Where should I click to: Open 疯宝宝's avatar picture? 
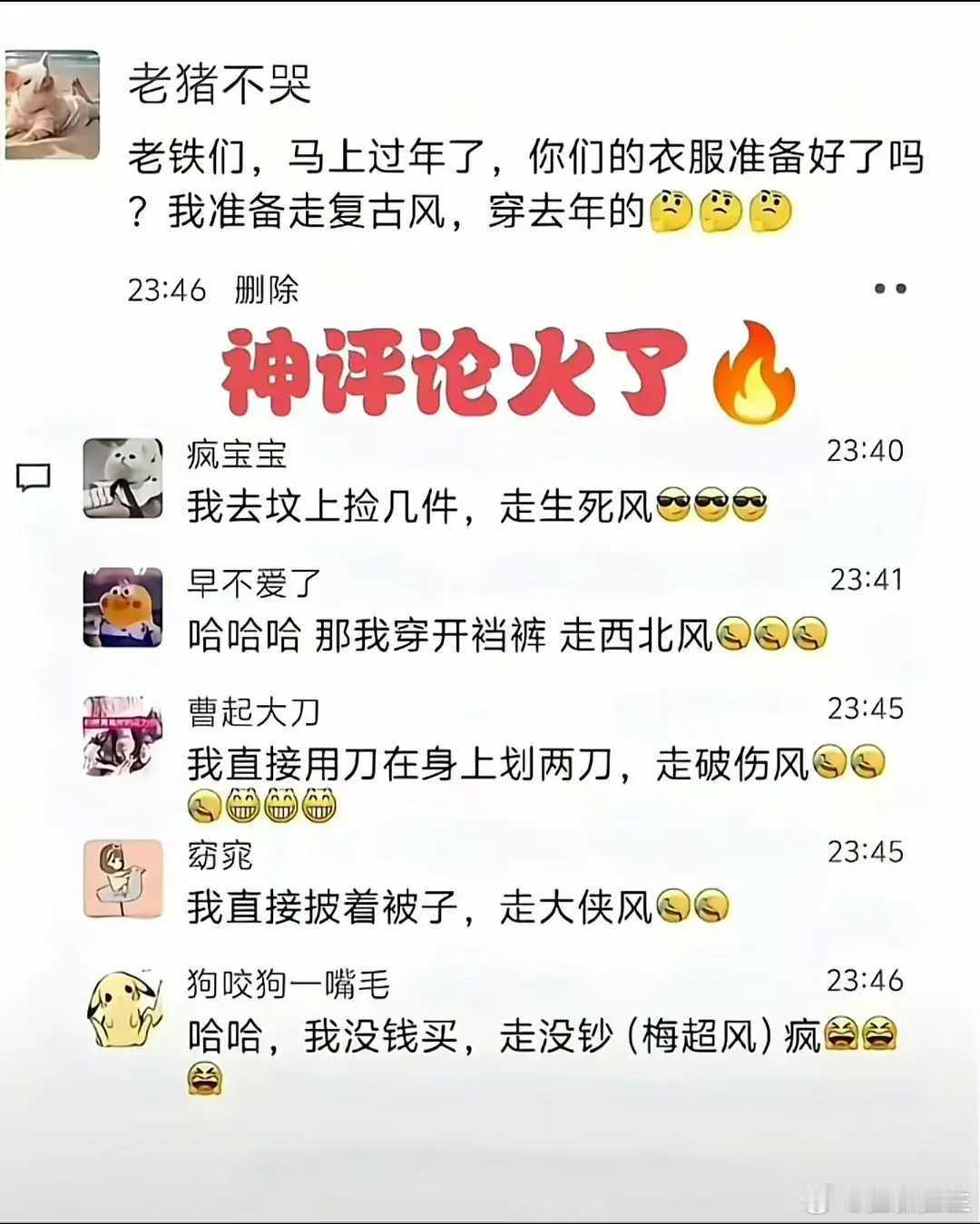point(122,478)
